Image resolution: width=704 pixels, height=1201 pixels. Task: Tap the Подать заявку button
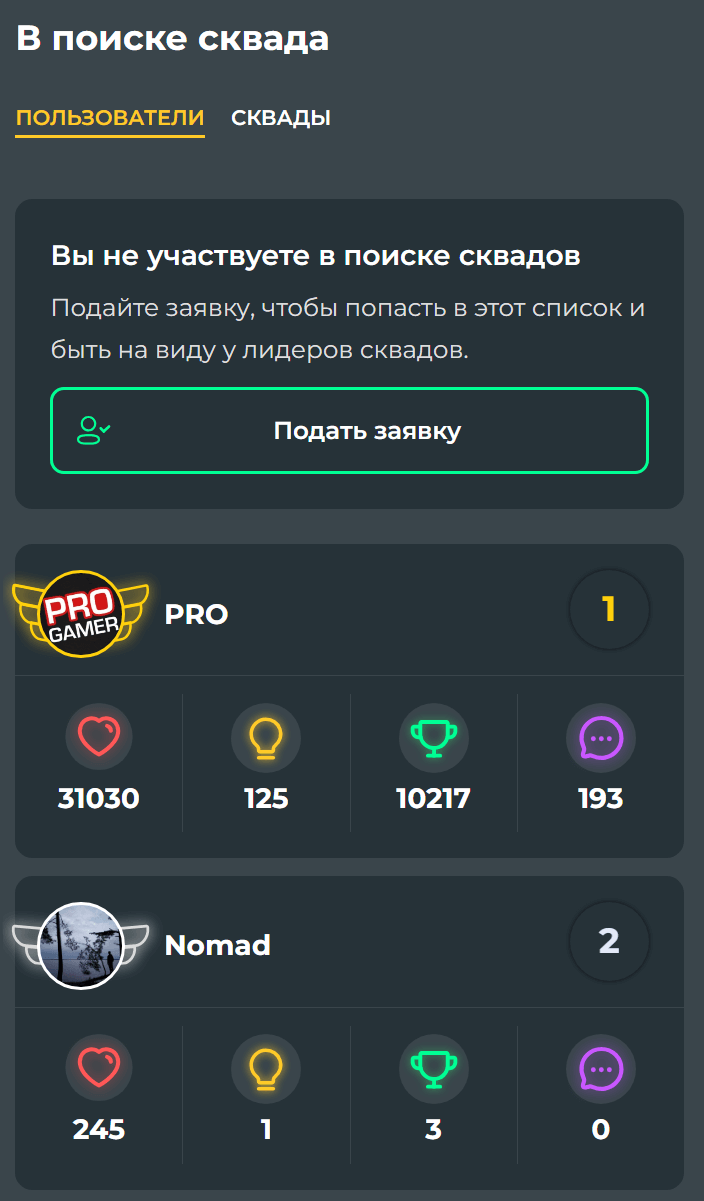point(349,430)
